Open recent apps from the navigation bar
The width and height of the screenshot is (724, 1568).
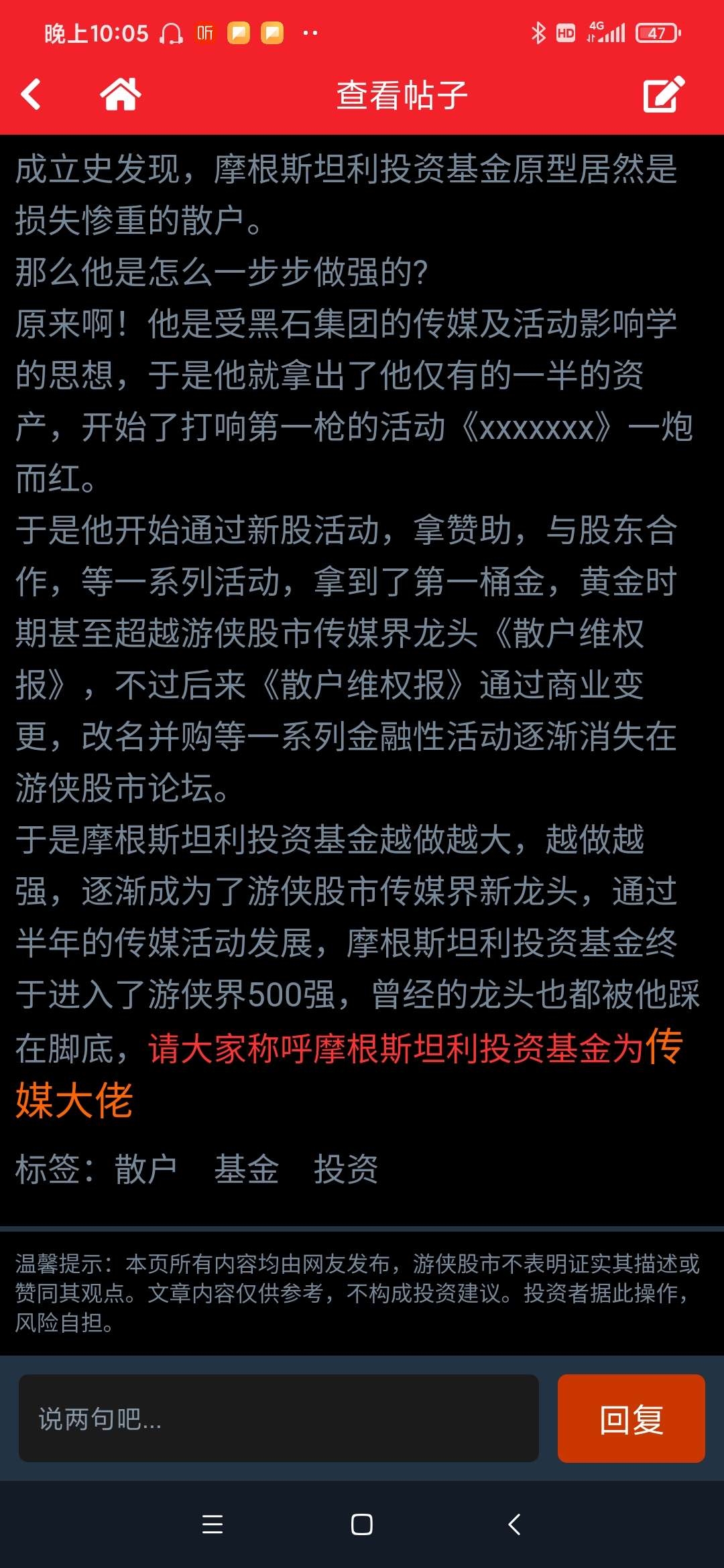tap(213, 1524)
